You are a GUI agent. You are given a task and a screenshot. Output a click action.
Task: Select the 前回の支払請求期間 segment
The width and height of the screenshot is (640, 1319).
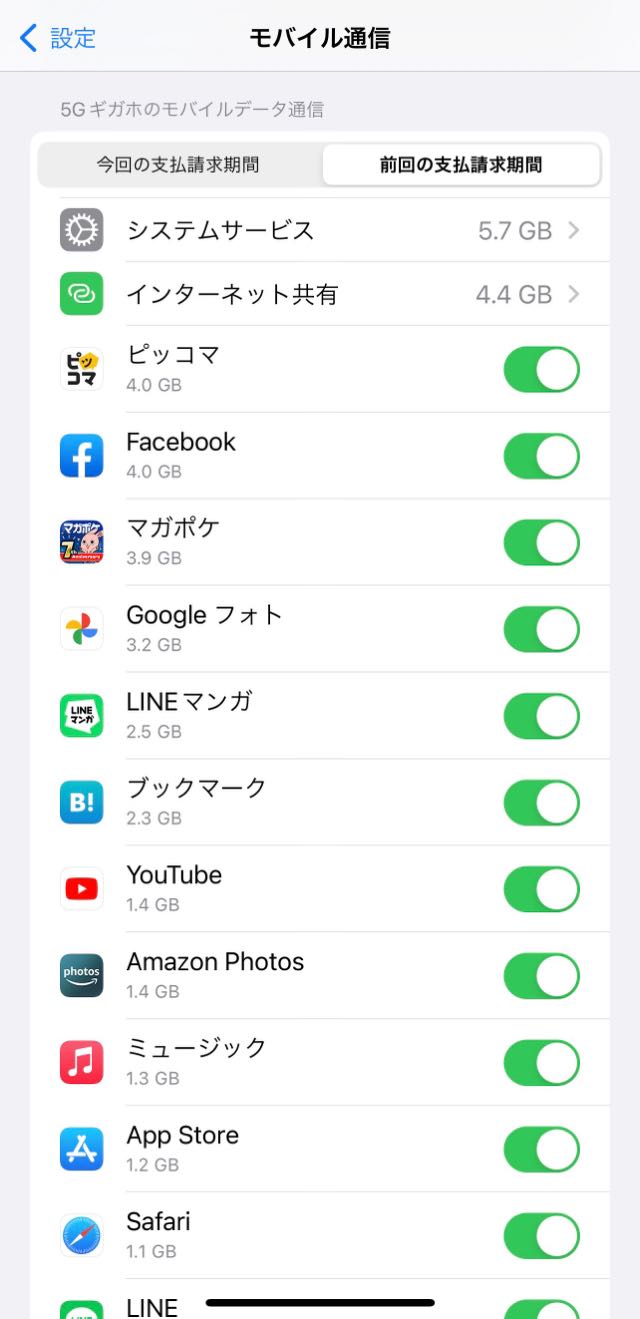click(x=461, y=164)
